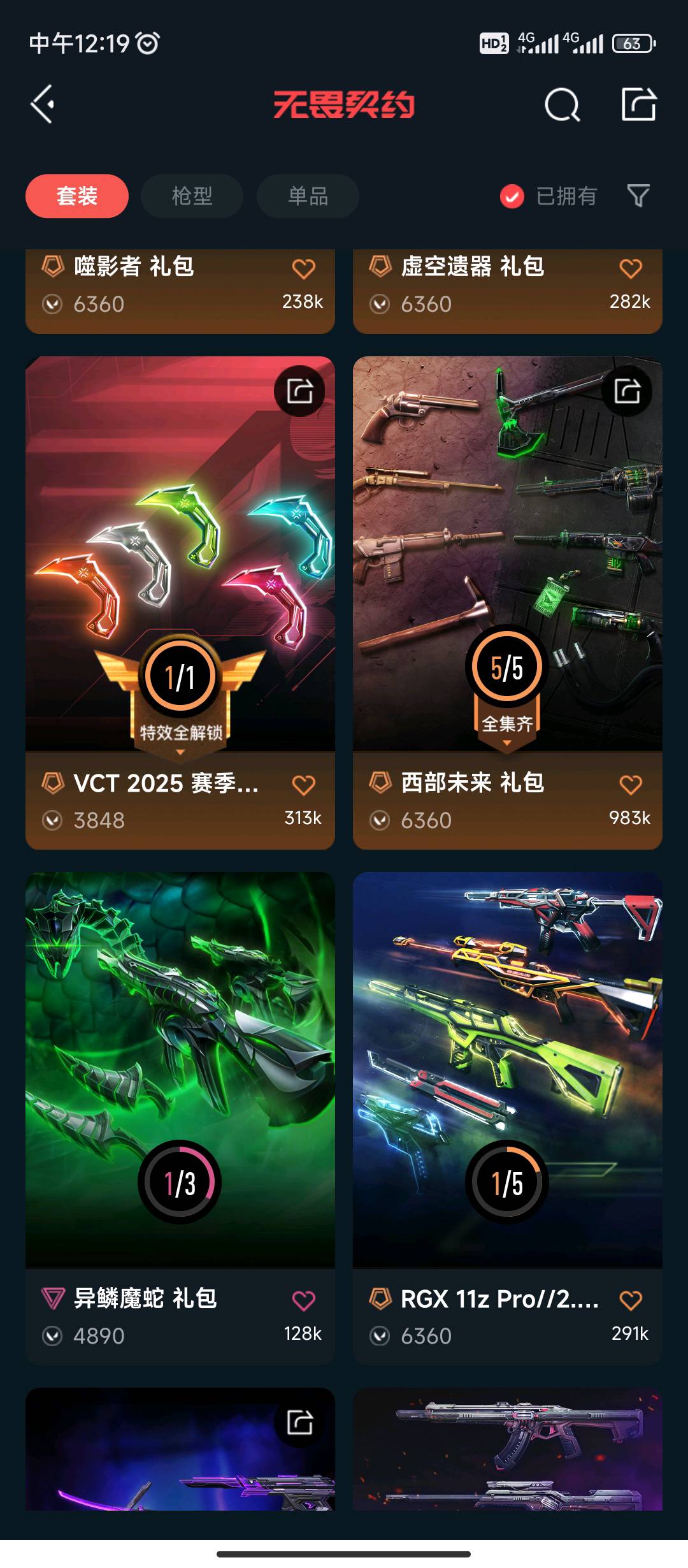Go back with the top-left arrow
This screenshot has height=1568, width=688.
43,105
